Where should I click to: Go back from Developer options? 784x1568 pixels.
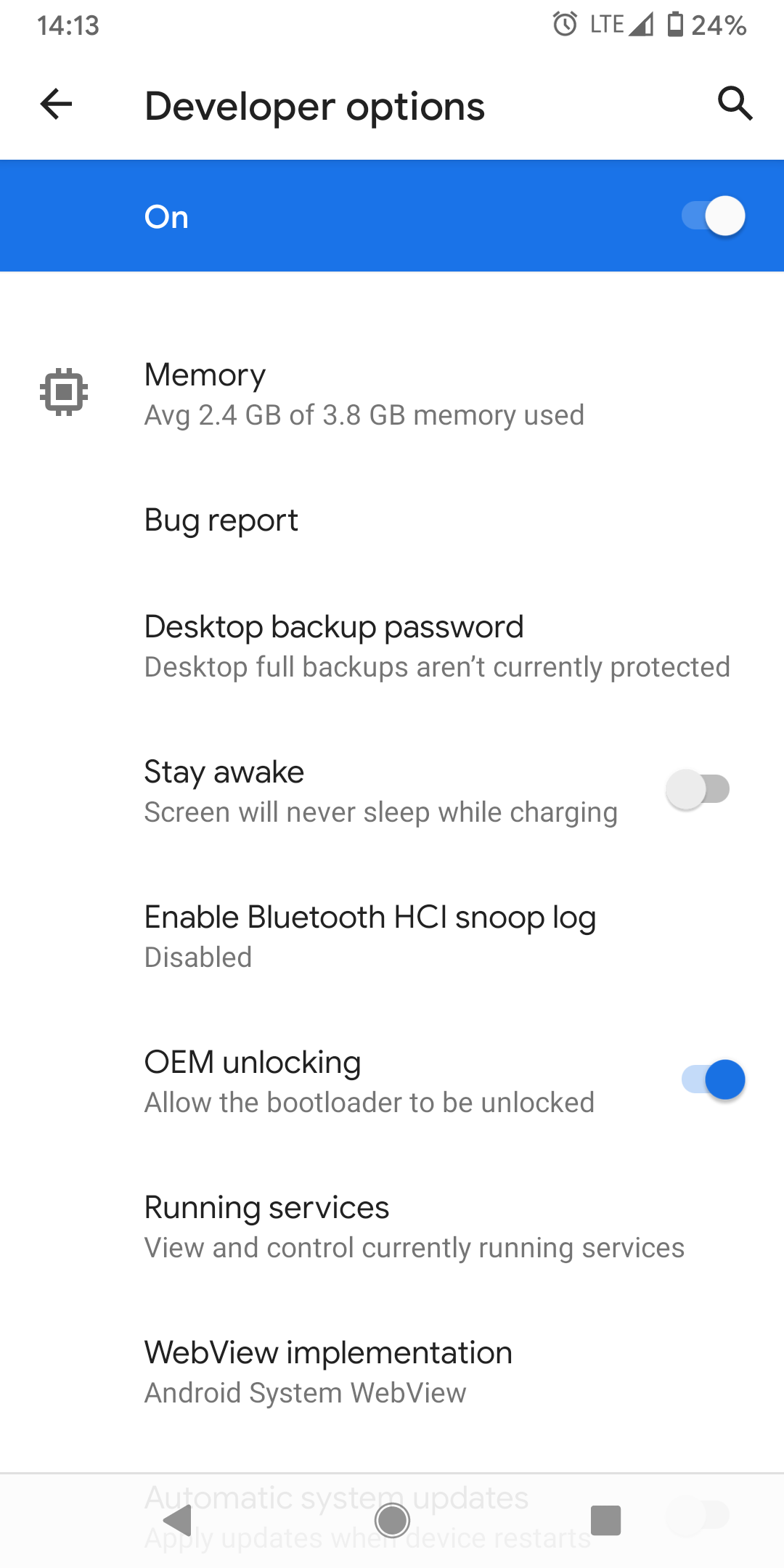(56, 105)
